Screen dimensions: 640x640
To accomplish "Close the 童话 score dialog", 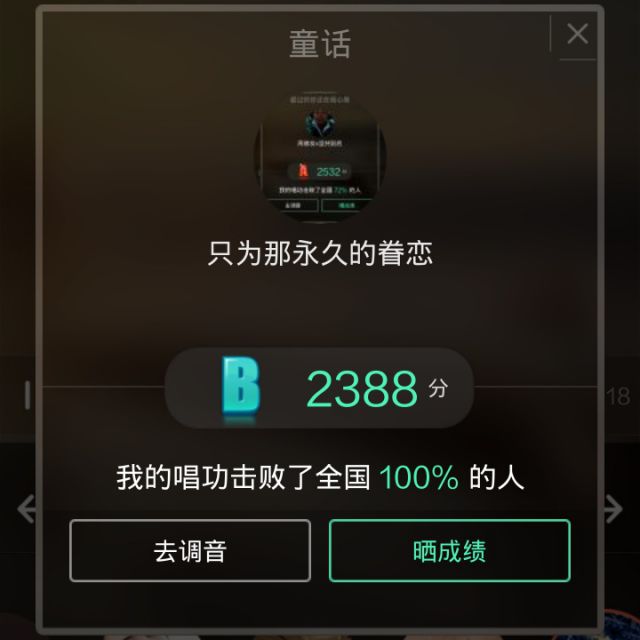I will 577,34.
